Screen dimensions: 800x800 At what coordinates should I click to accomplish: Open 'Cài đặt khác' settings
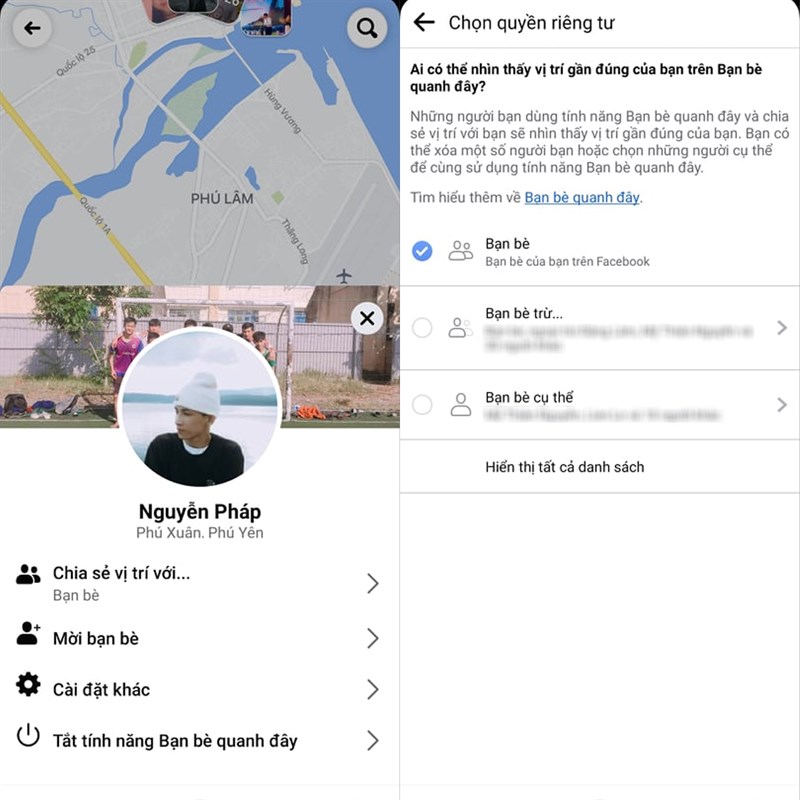pos(198,689)
